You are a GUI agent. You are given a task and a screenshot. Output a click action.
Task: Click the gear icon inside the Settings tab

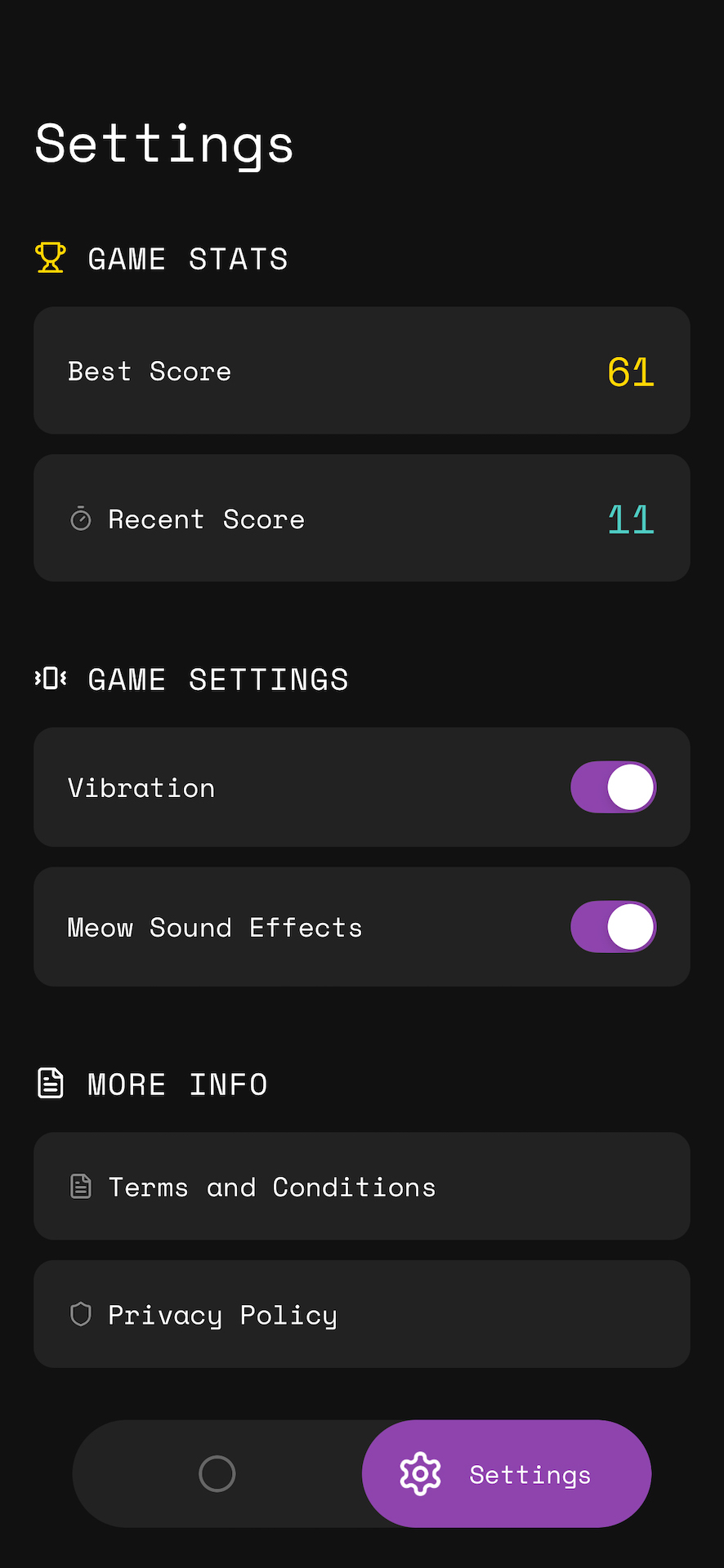[419, 1474]
